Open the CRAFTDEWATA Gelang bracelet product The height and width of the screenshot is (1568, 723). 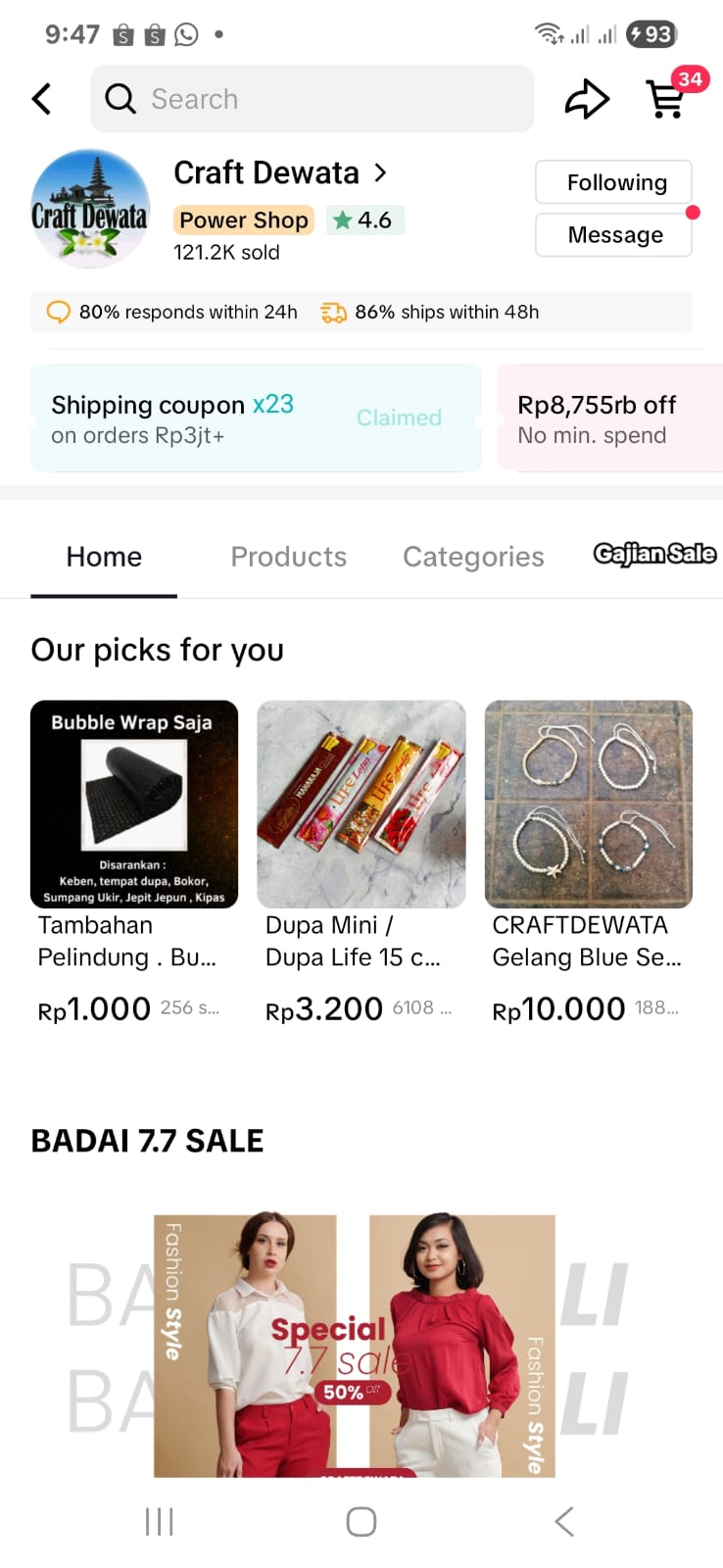tap(589, 805)
